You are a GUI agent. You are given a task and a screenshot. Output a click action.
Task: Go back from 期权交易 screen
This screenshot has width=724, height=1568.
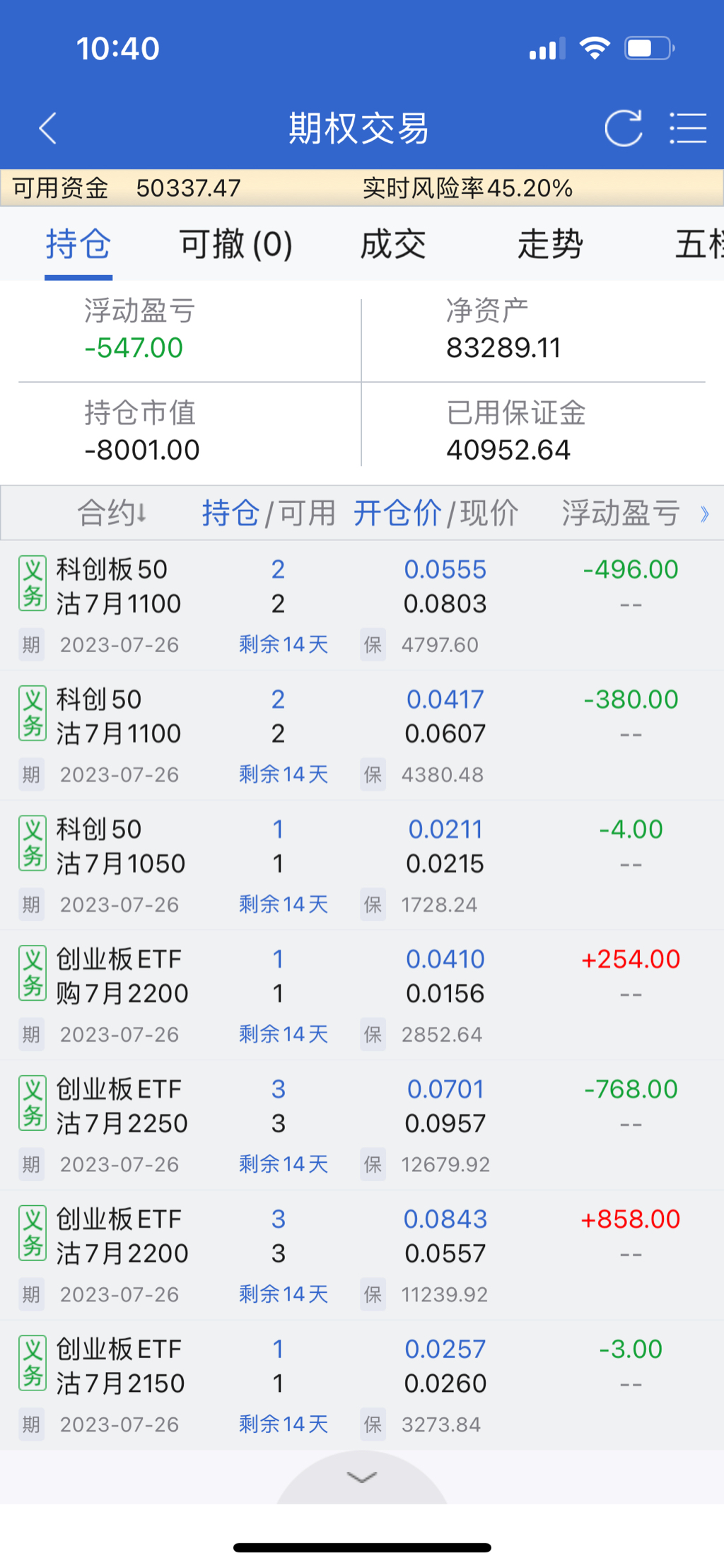[x=48, y=129]
